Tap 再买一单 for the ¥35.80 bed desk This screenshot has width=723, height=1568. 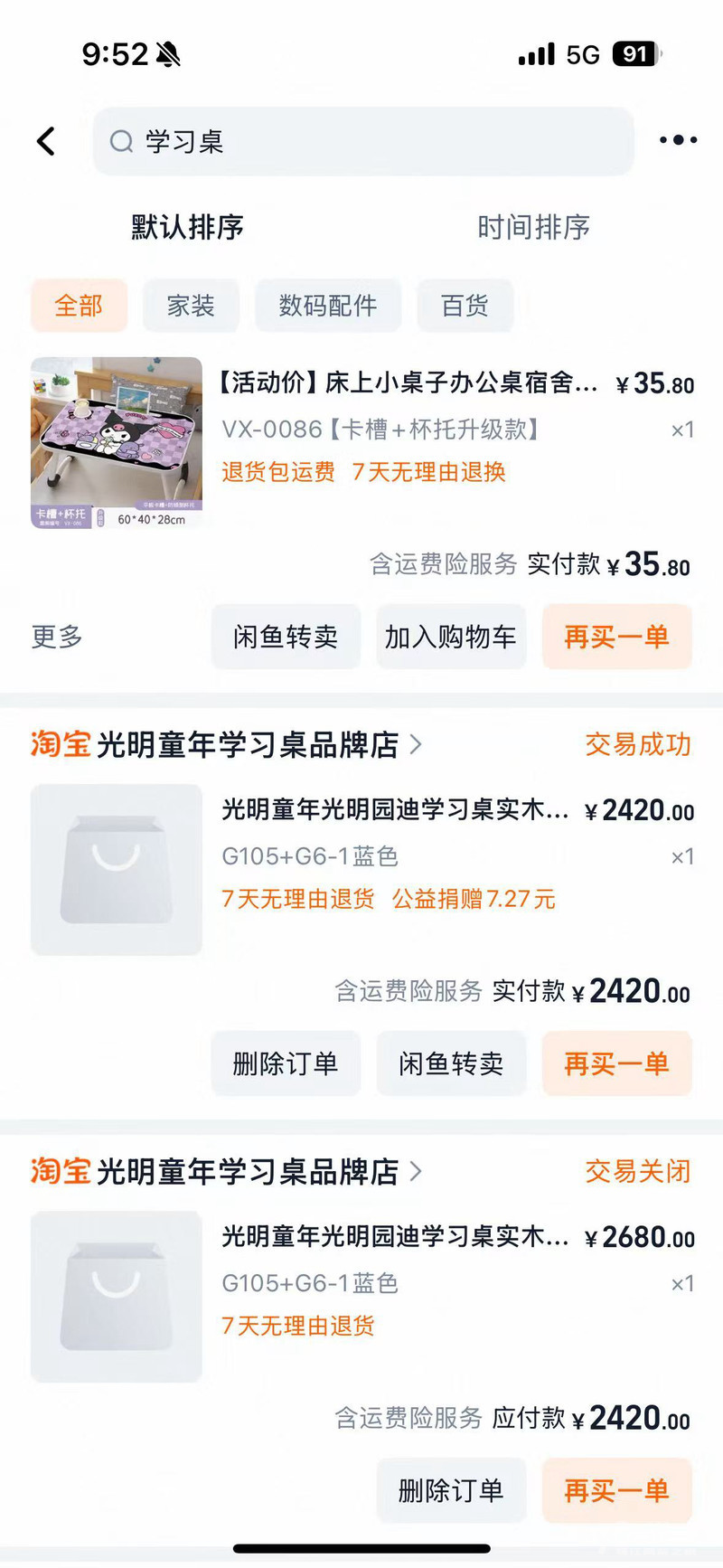[x=616, y=637]
